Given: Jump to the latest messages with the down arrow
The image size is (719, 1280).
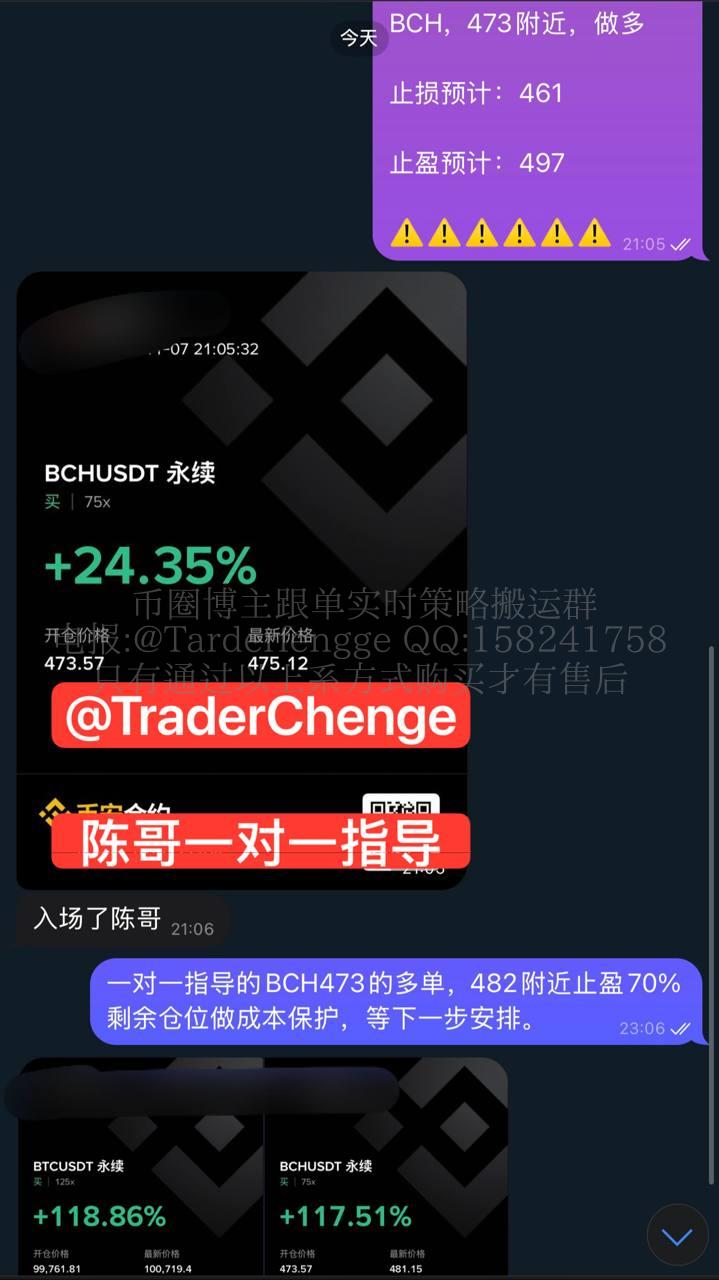Looking at the screenshot, I should 677,1236.
